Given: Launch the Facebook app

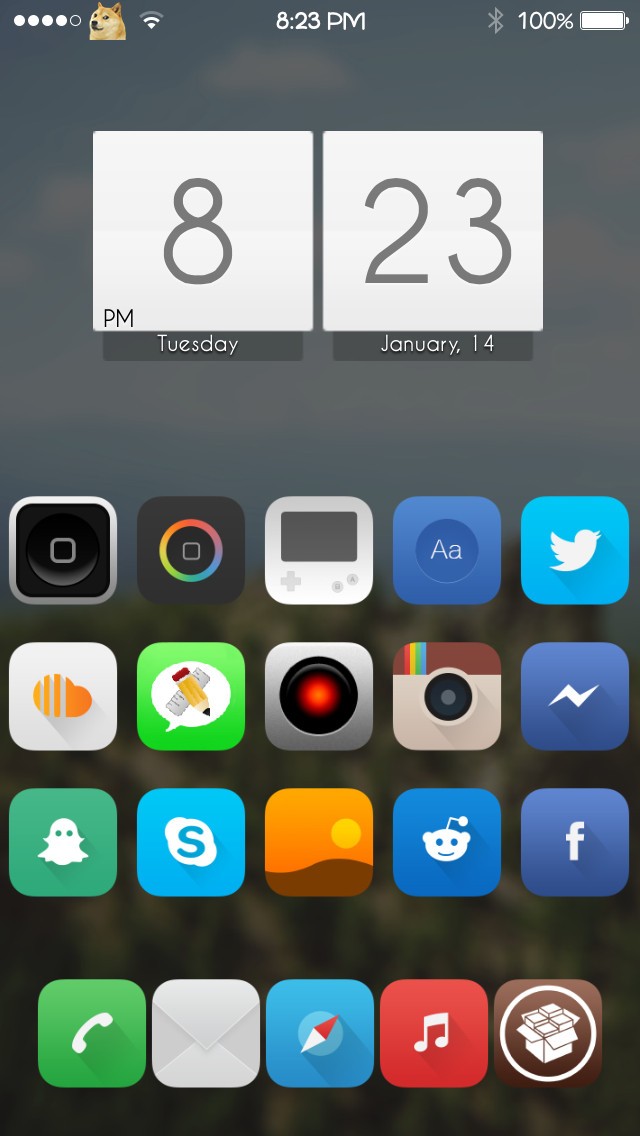Looking at the screenshot, I should pyautogui.click(x=575, y=843).
